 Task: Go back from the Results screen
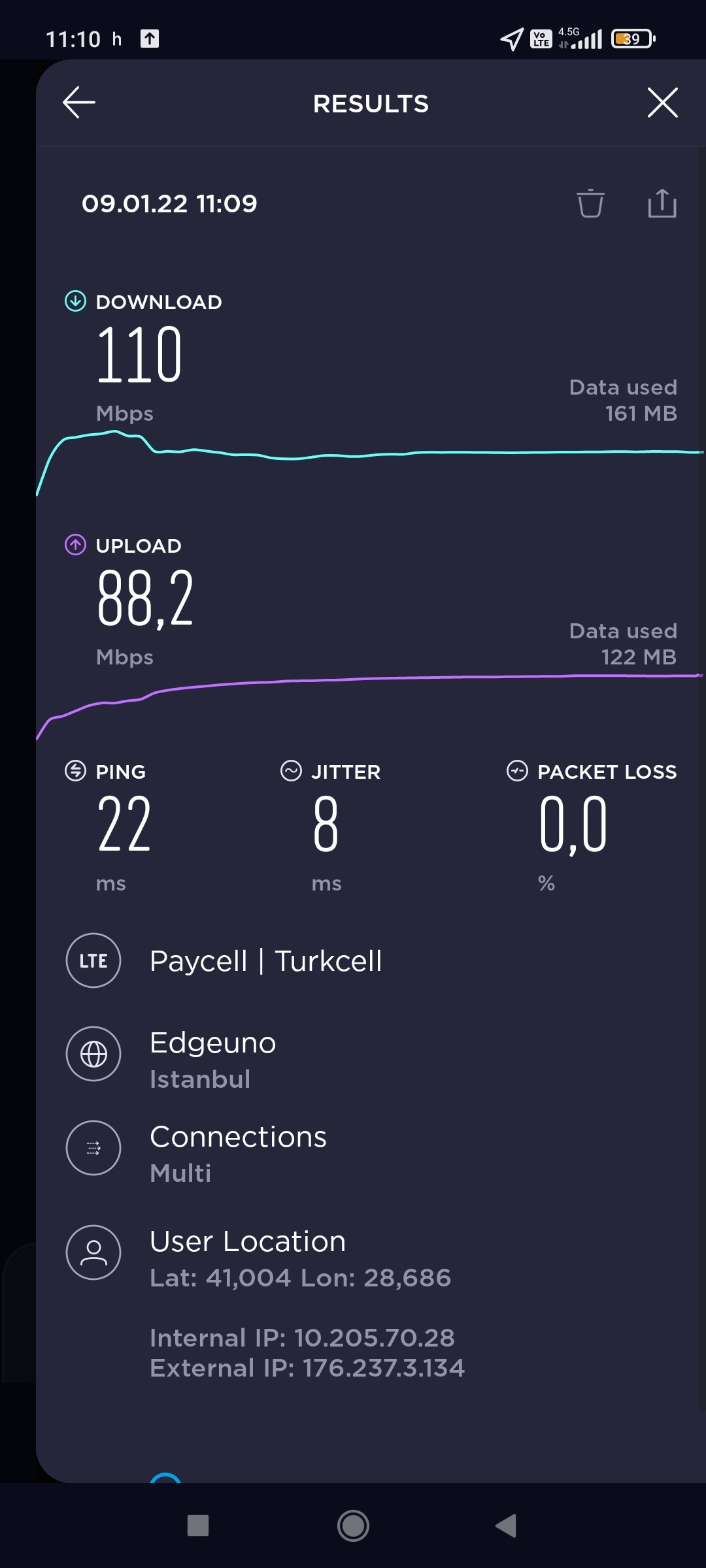coord(79,103)
